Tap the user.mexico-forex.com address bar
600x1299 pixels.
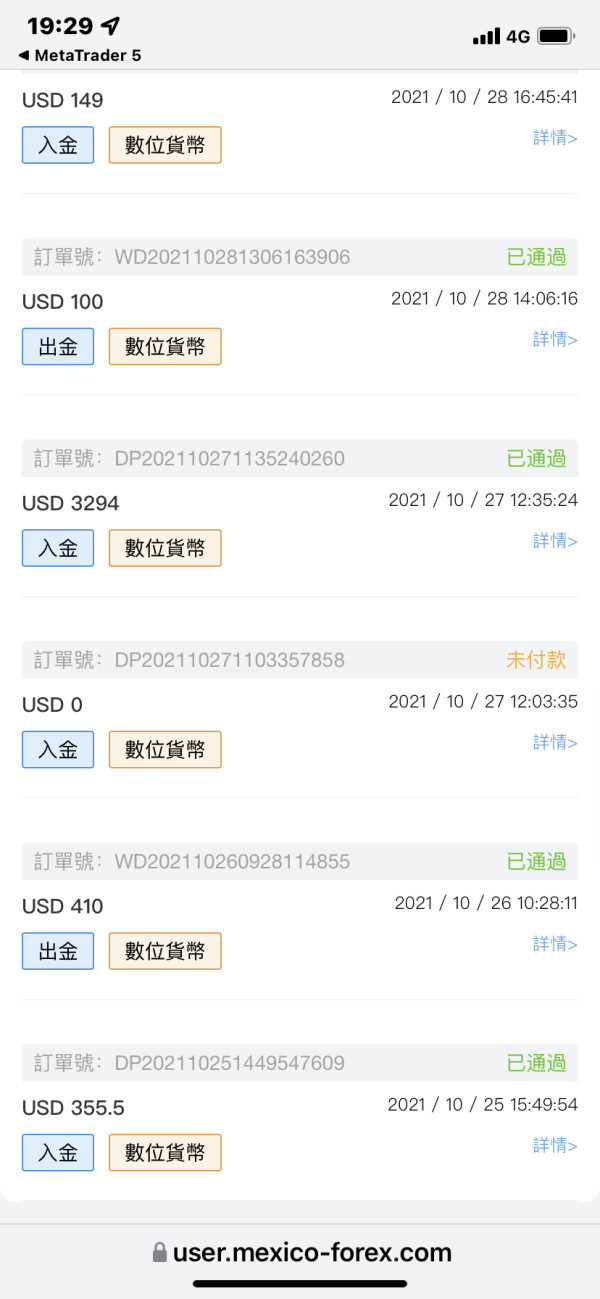tap(301, 1252)
